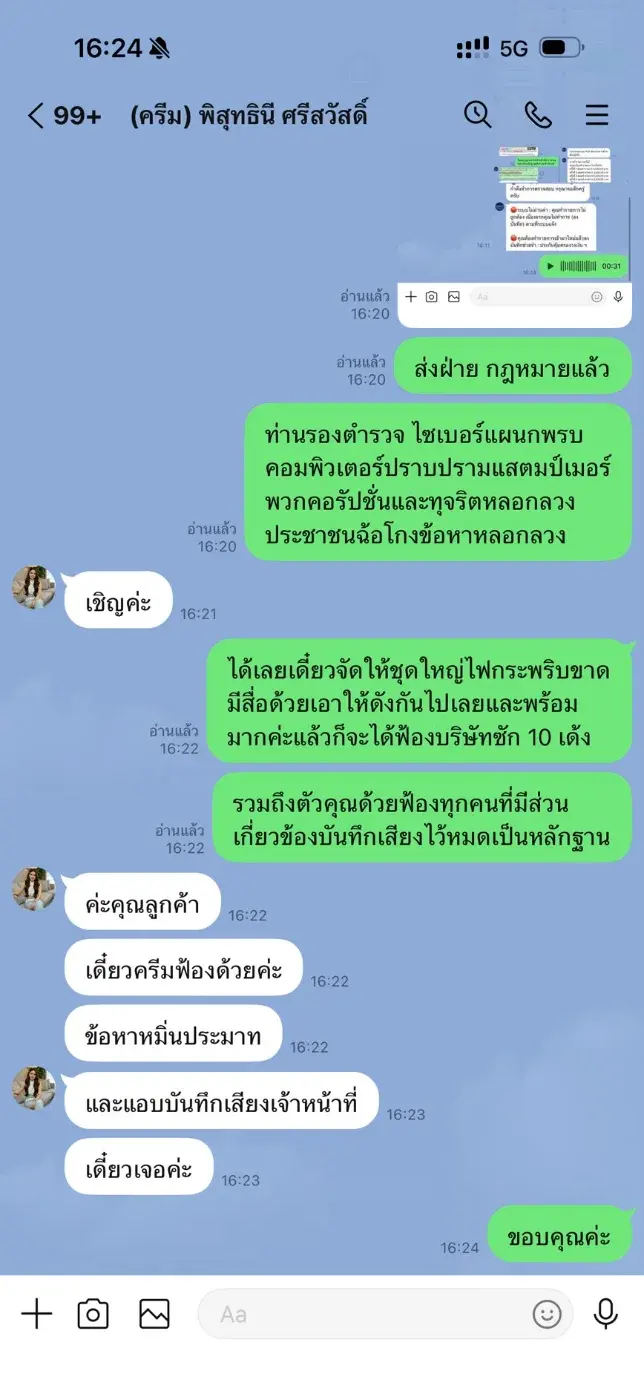Search within this conversation
This screenshot has height=1400, width=644.
tap(478, 115)
